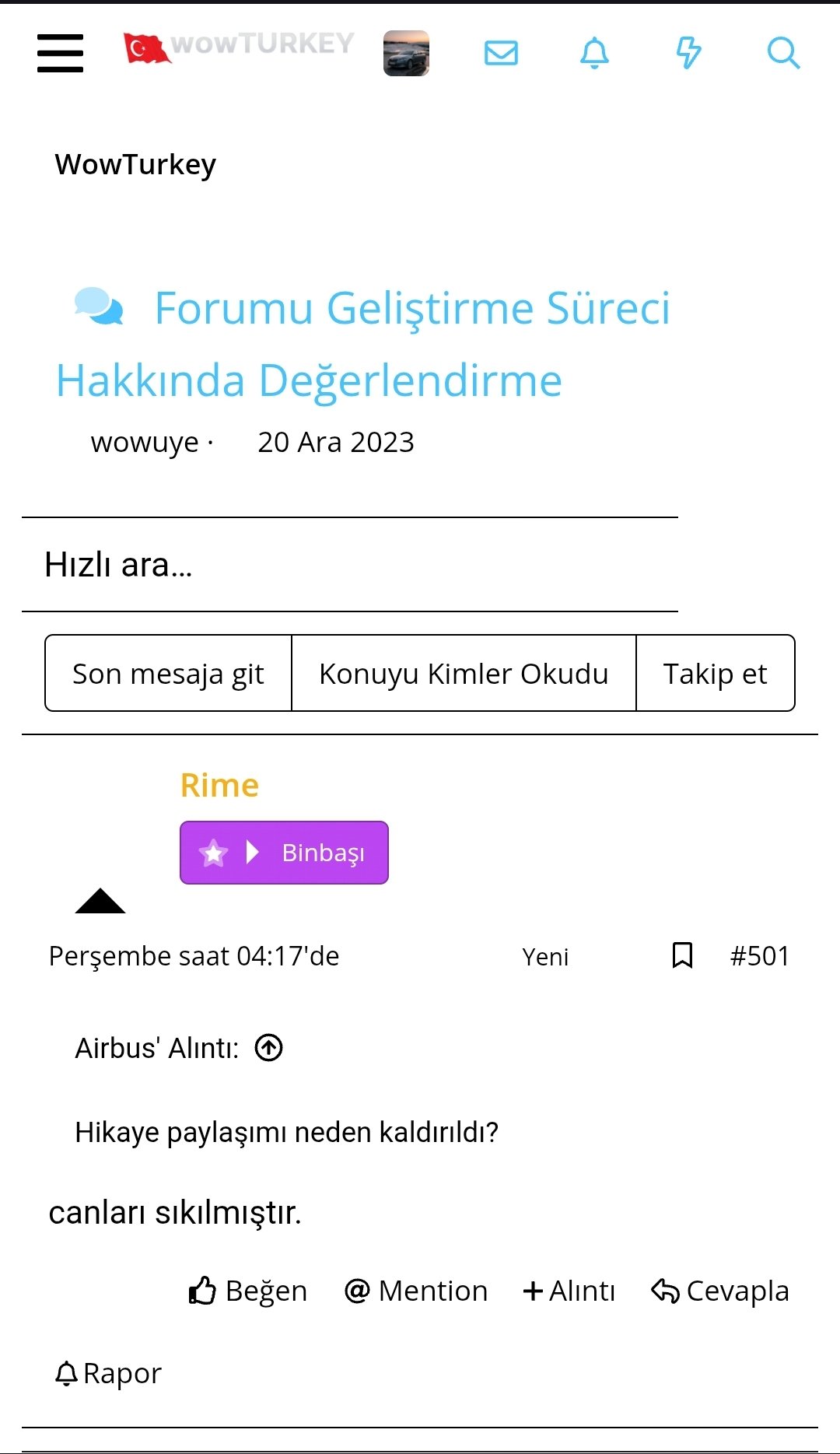Screen dimensions: 840x1454
Task: Report the post via Rapor
Action: [x=108, y=1374]
